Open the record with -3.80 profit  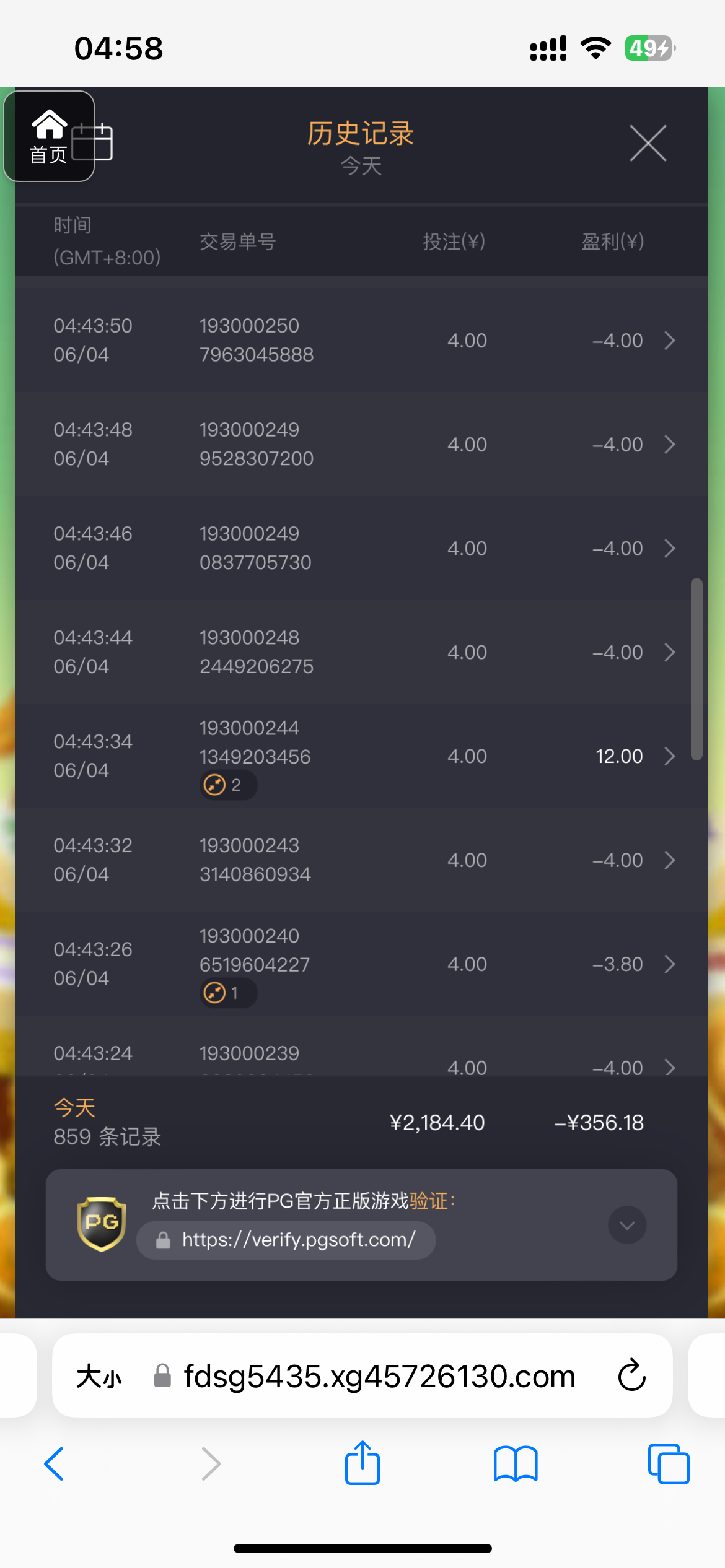(361, 964)
